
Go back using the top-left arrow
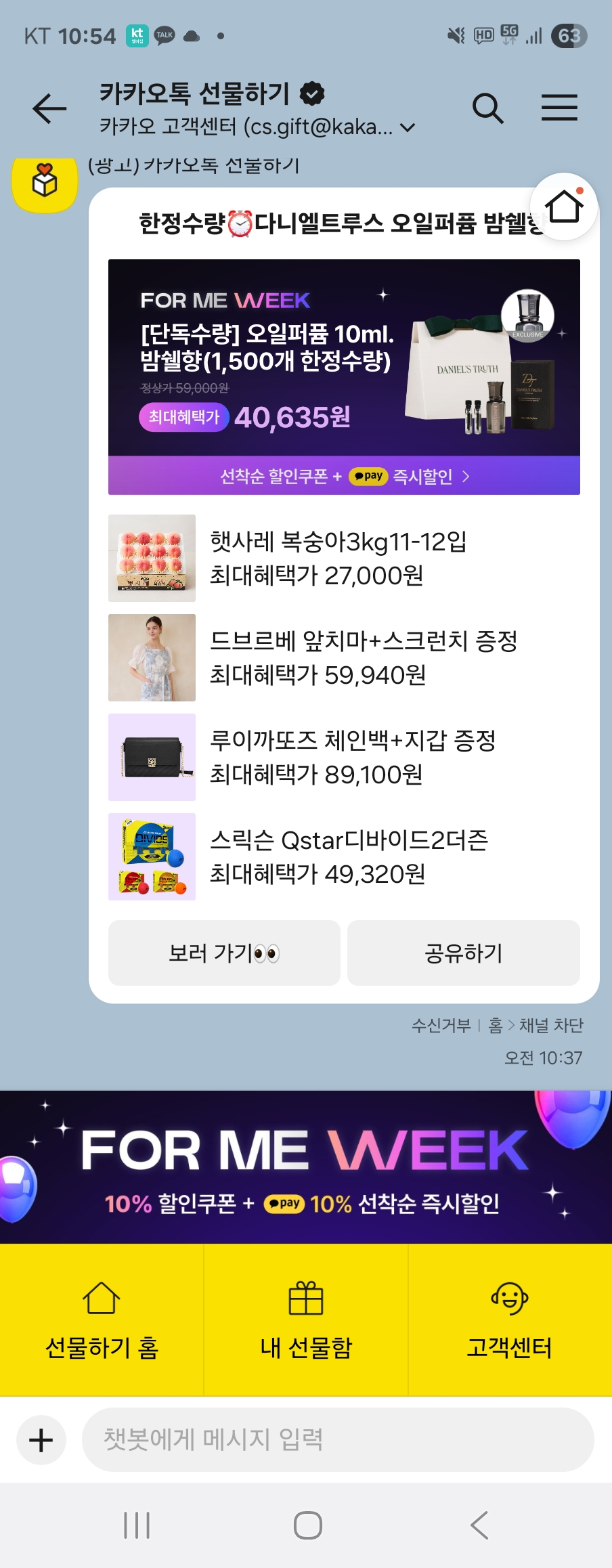coord(49,108)
